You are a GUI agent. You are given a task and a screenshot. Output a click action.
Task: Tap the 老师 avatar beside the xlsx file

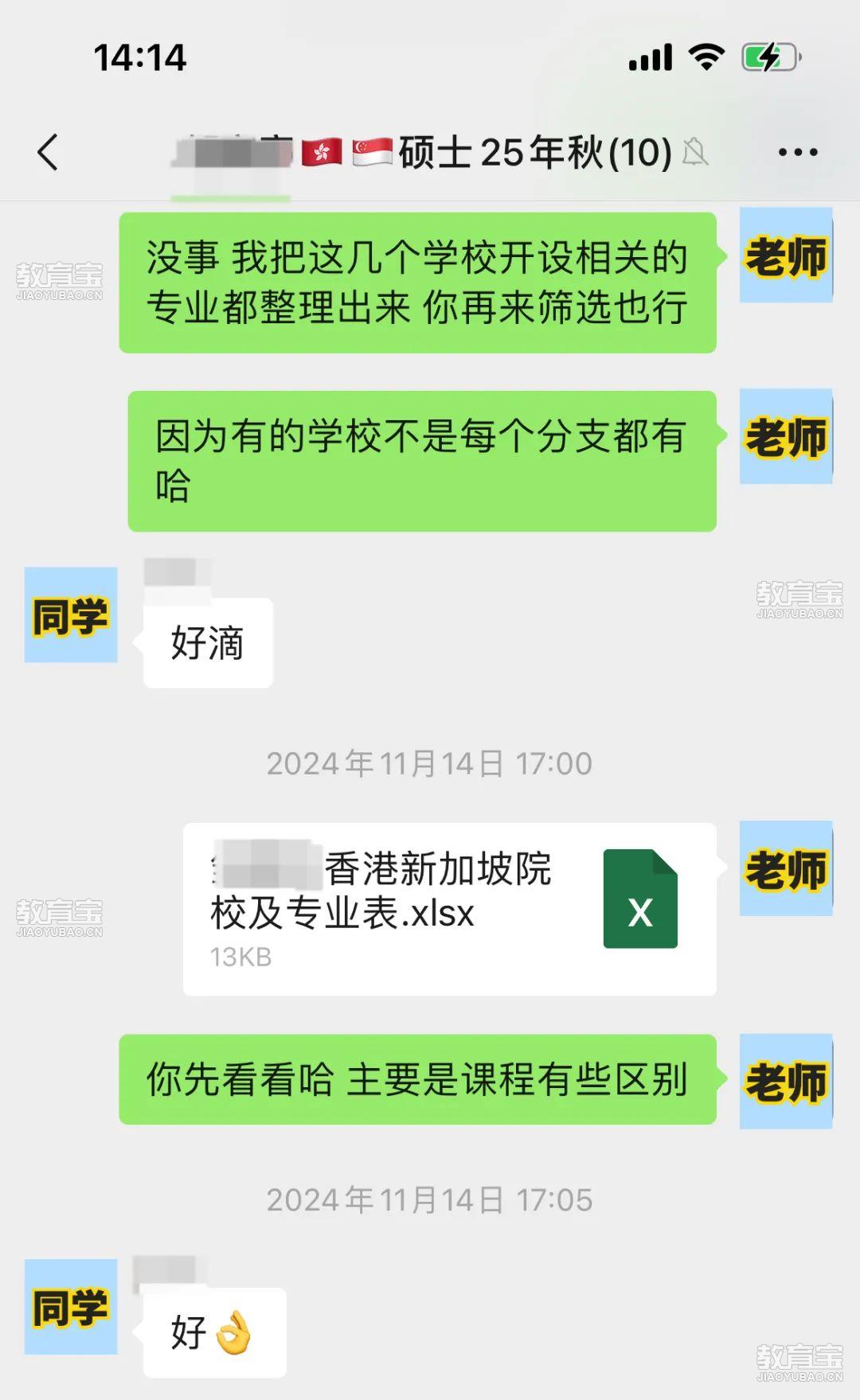point(786,868)
